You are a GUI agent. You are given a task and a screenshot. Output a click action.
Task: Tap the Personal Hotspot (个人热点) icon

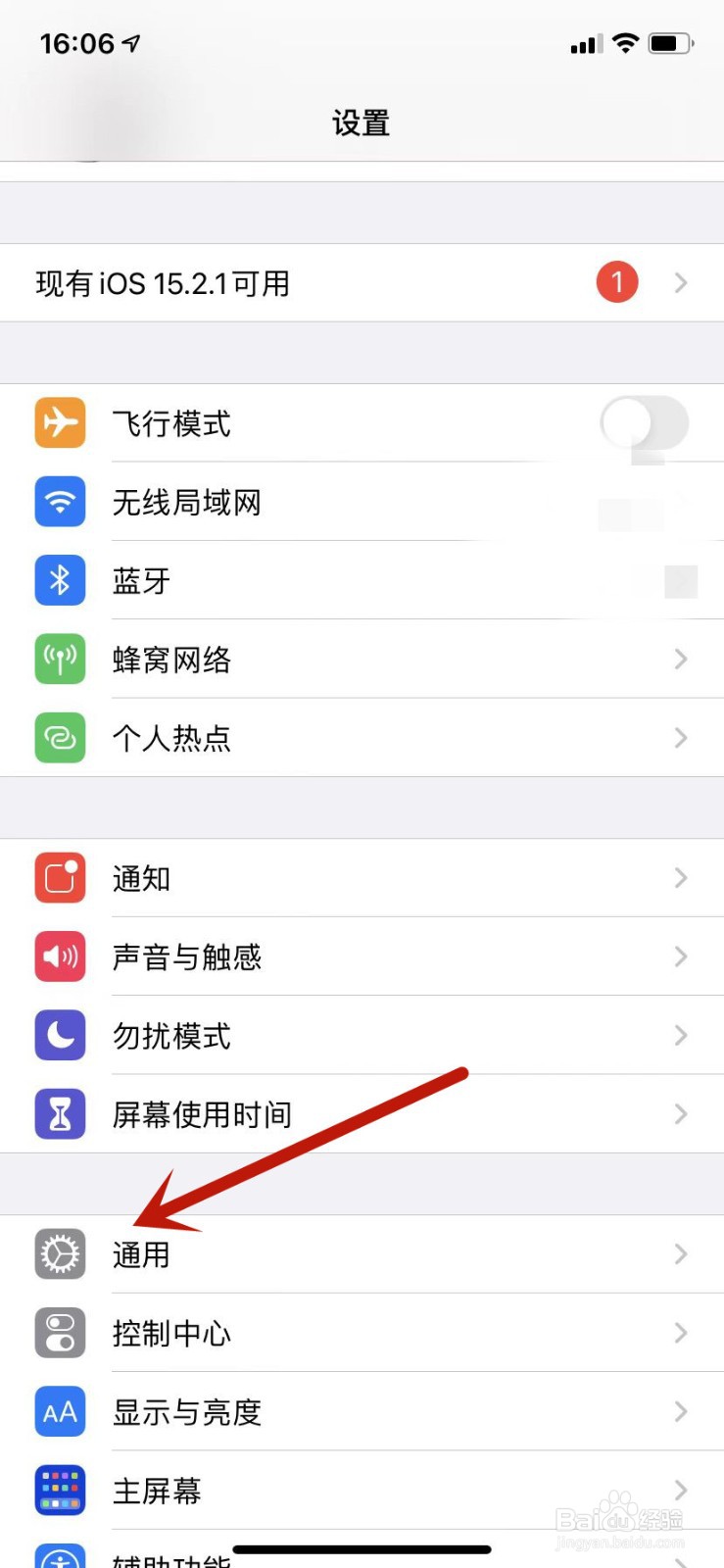coord(60,738)
